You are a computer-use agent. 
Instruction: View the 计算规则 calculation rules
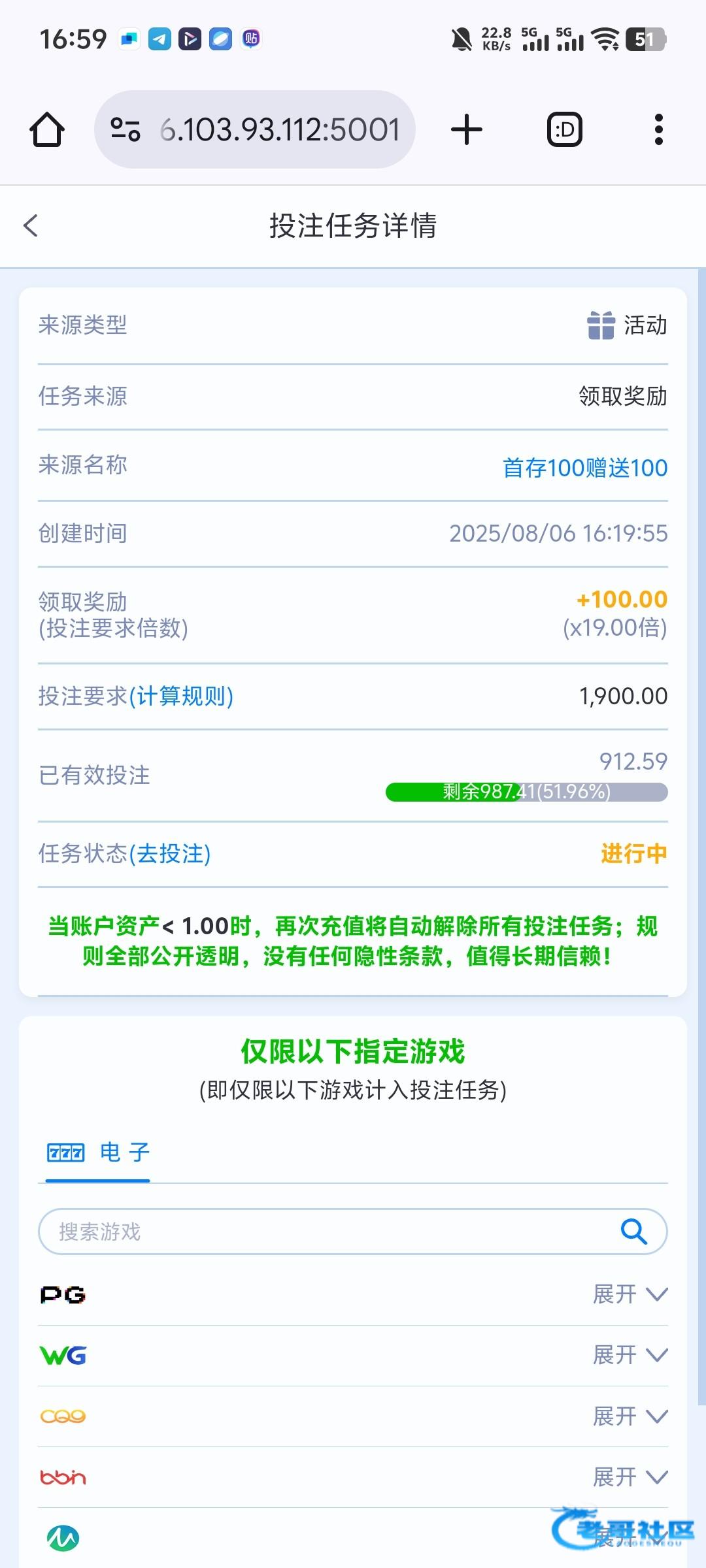point(181,696)
